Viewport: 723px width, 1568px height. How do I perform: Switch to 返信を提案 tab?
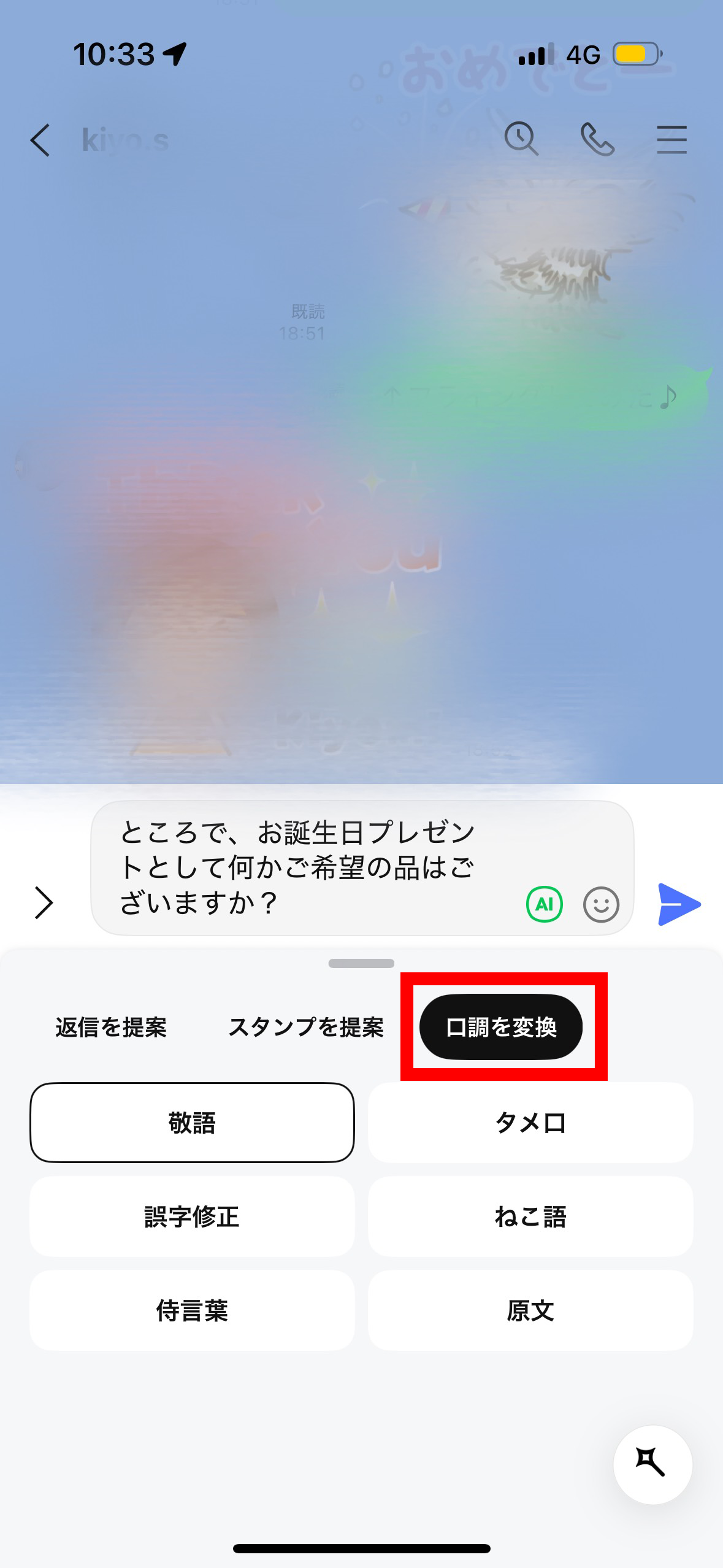[x=111, y=1027]
